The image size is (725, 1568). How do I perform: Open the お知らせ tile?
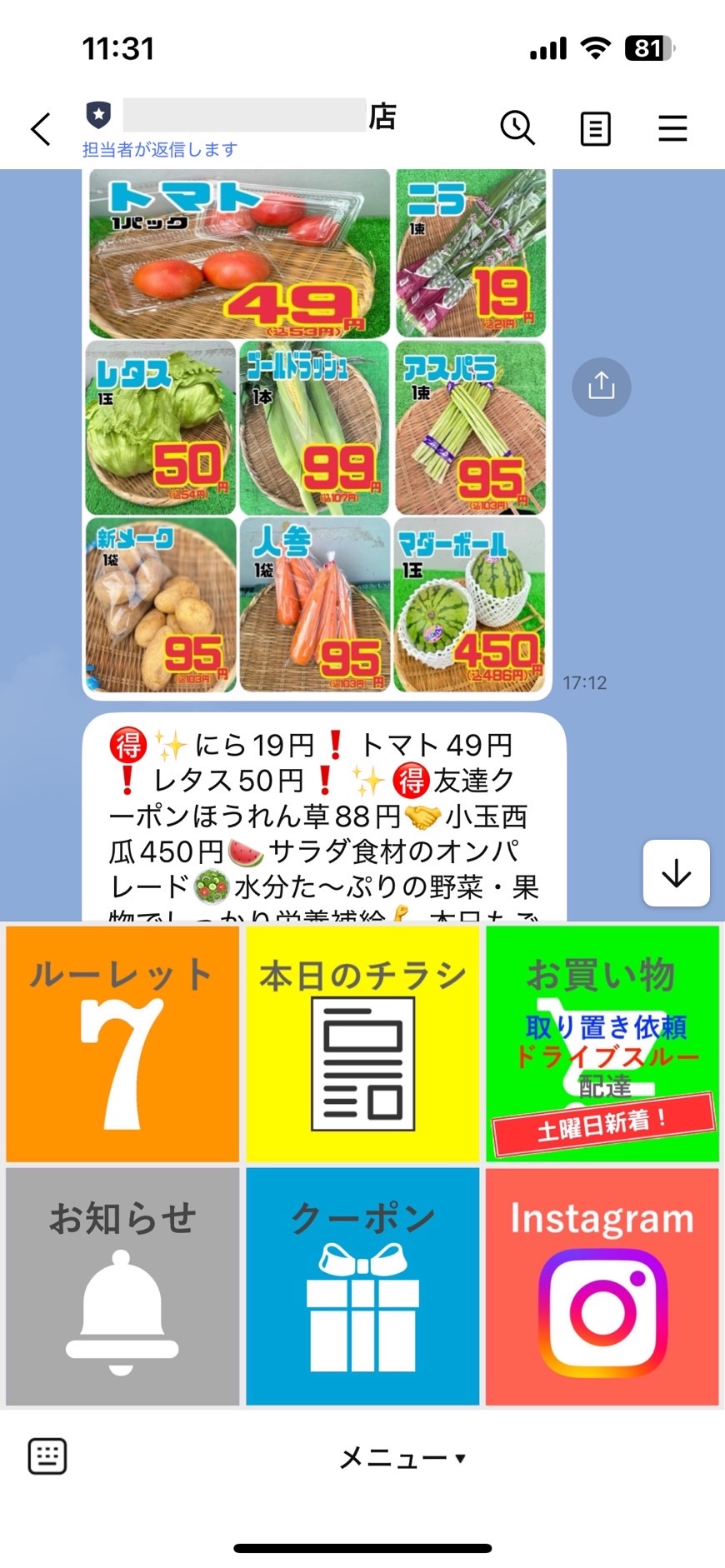(122, 1285)
